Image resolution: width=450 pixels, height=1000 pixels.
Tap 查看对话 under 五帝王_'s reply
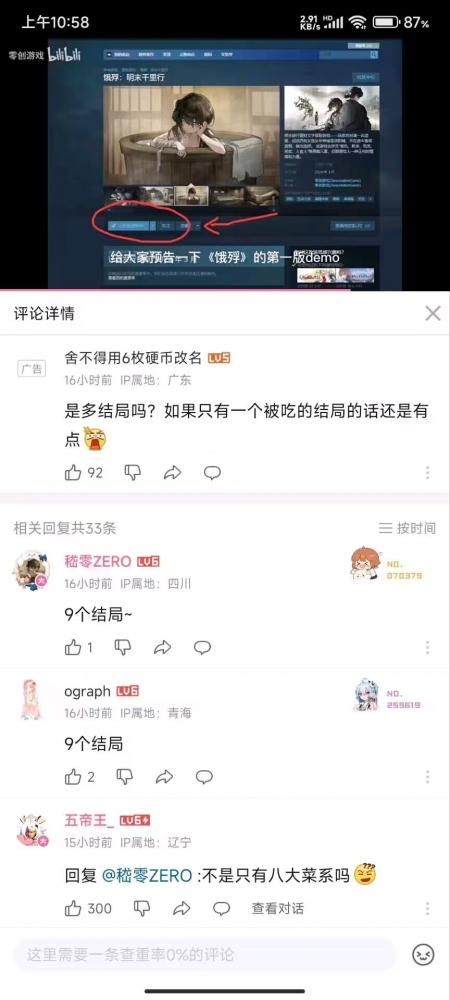point(277,908)
